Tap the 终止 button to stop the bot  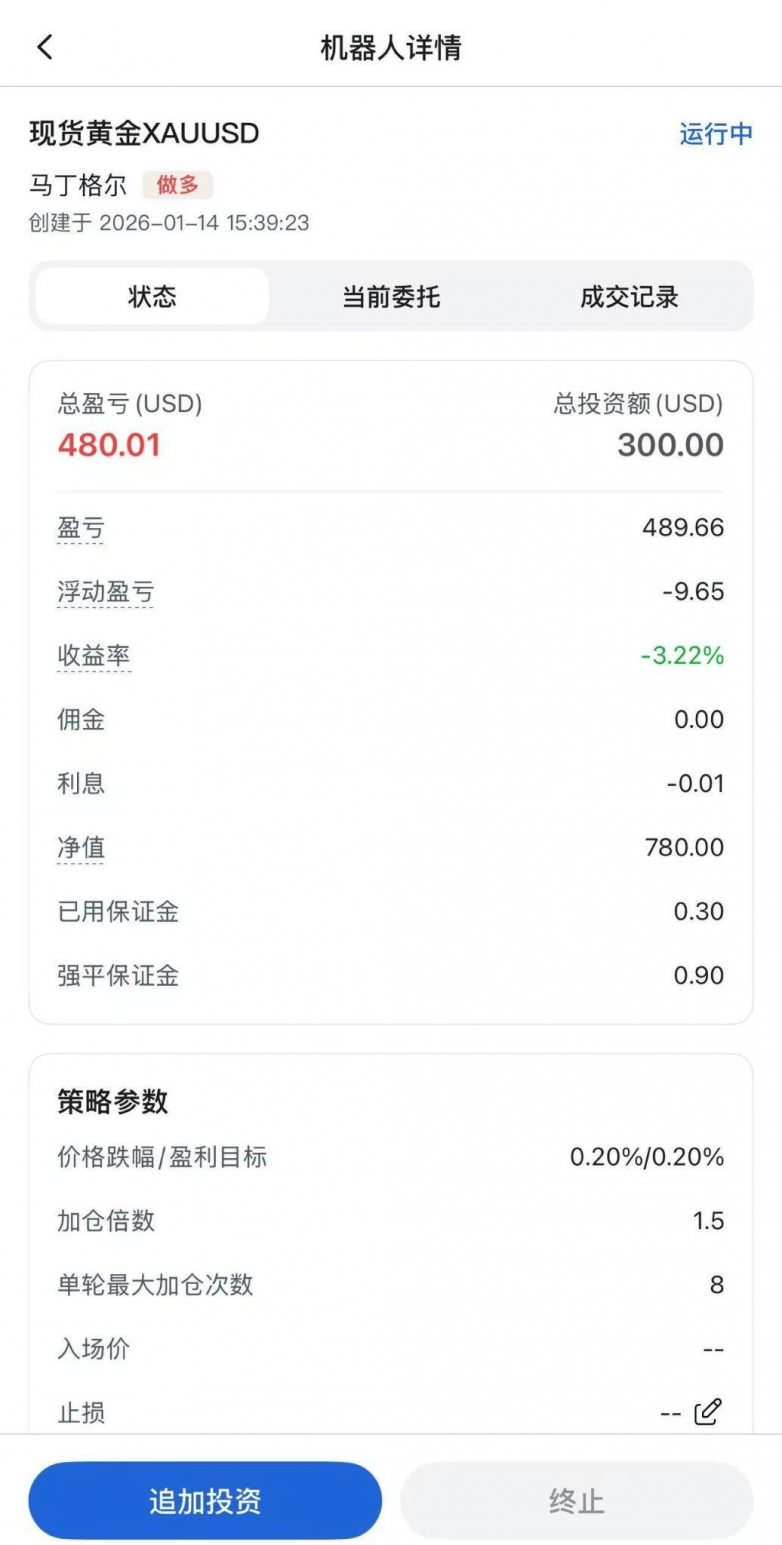576,1500
